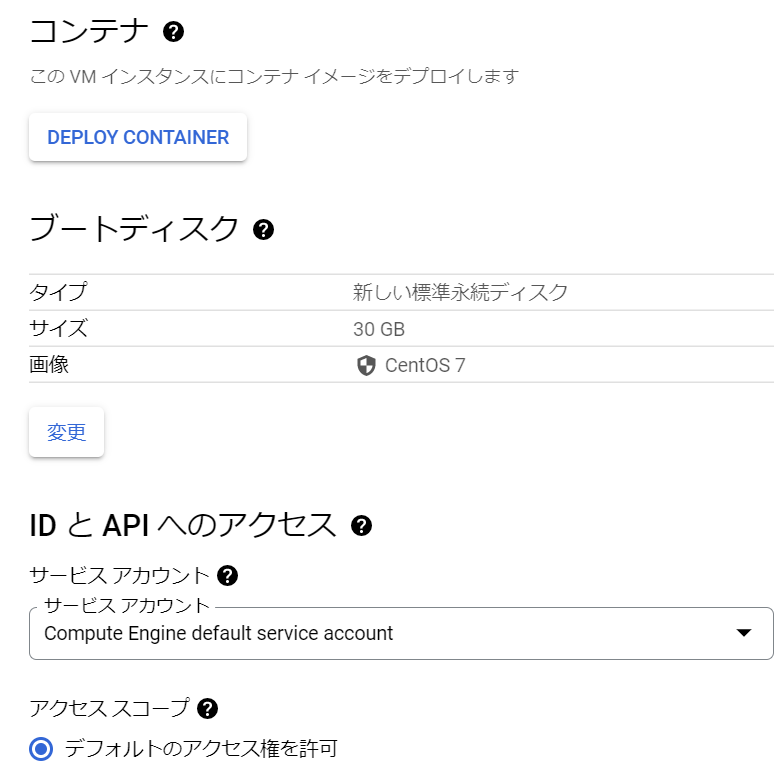Open help icon next to サービス アカウント label
The image size is (780, 768).
228,575
